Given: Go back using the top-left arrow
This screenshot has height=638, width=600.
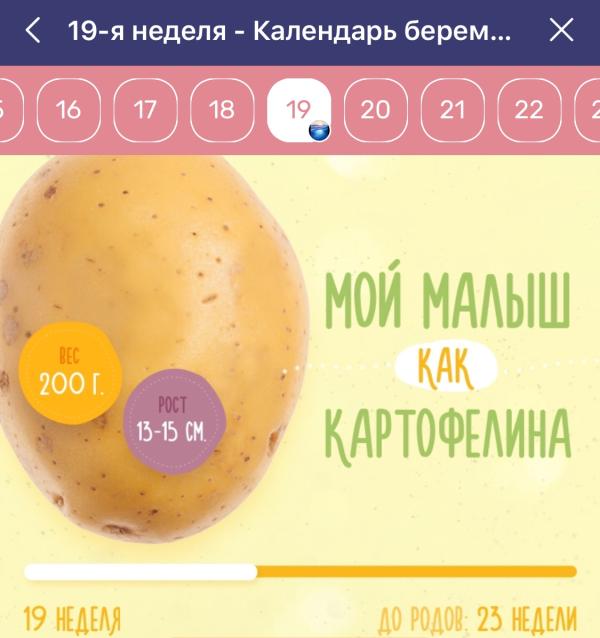Looking at the screenshot, I should (33, 31).
